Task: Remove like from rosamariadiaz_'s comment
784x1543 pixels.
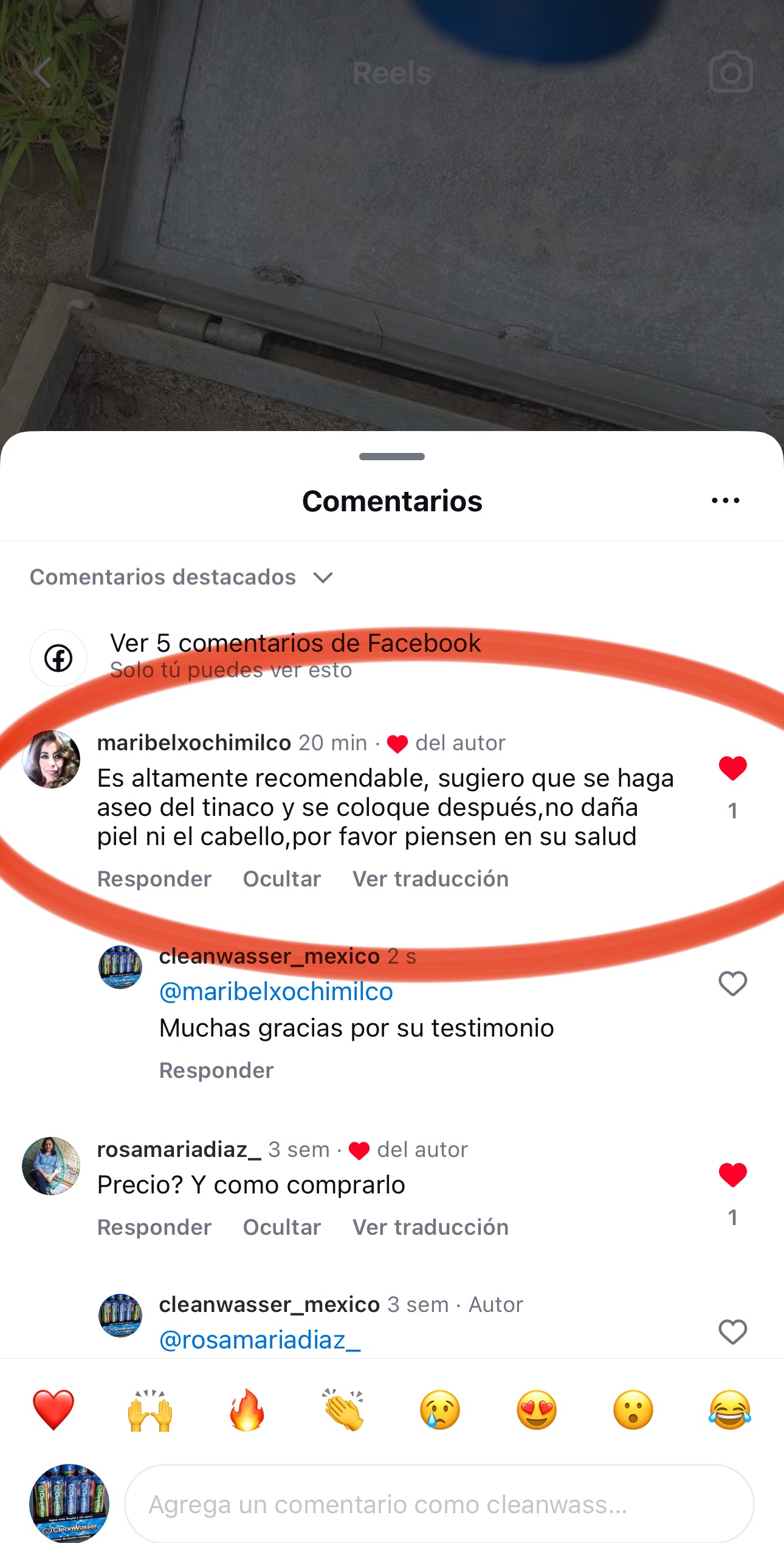Action: pos(732,1175)
